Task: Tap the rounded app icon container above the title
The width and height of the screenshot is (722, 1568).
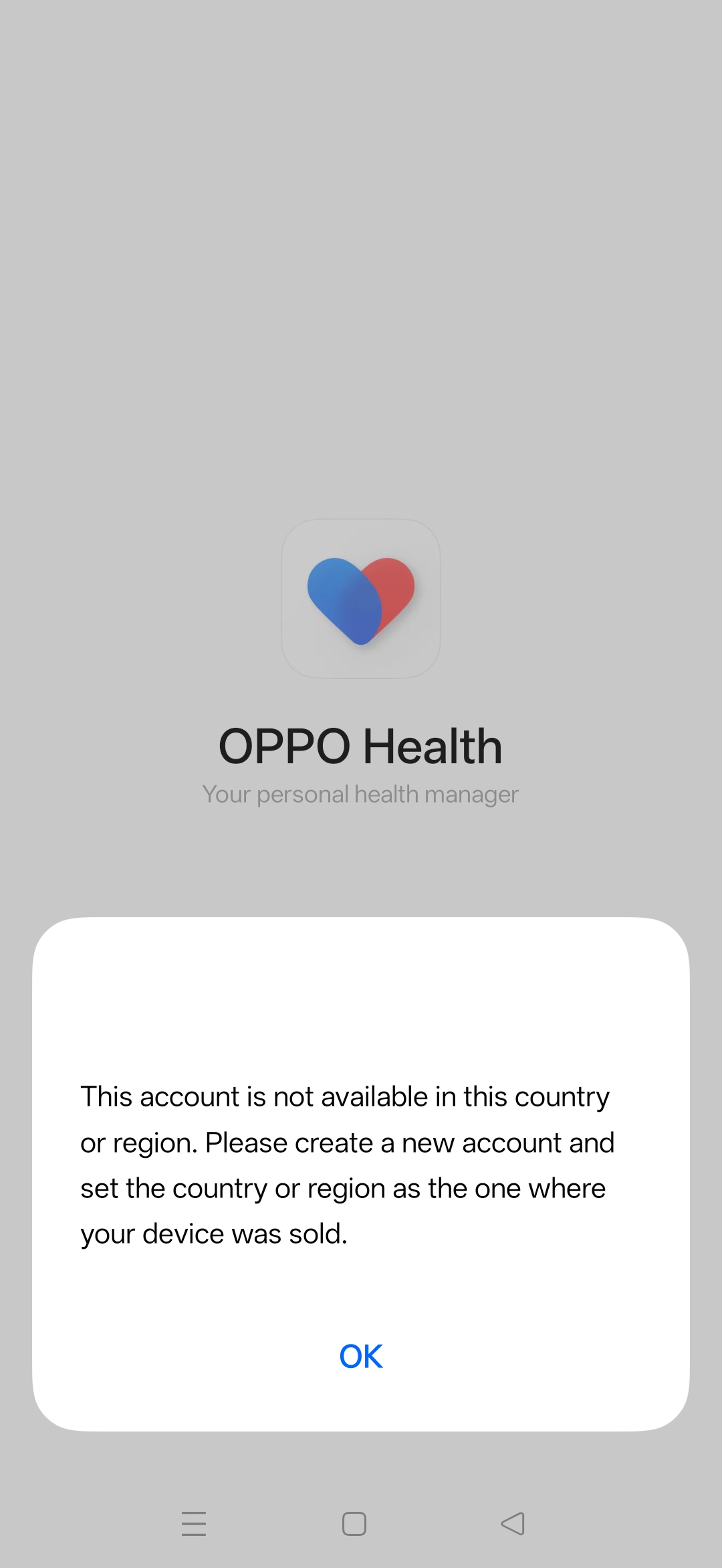Action: coord(361,599)
